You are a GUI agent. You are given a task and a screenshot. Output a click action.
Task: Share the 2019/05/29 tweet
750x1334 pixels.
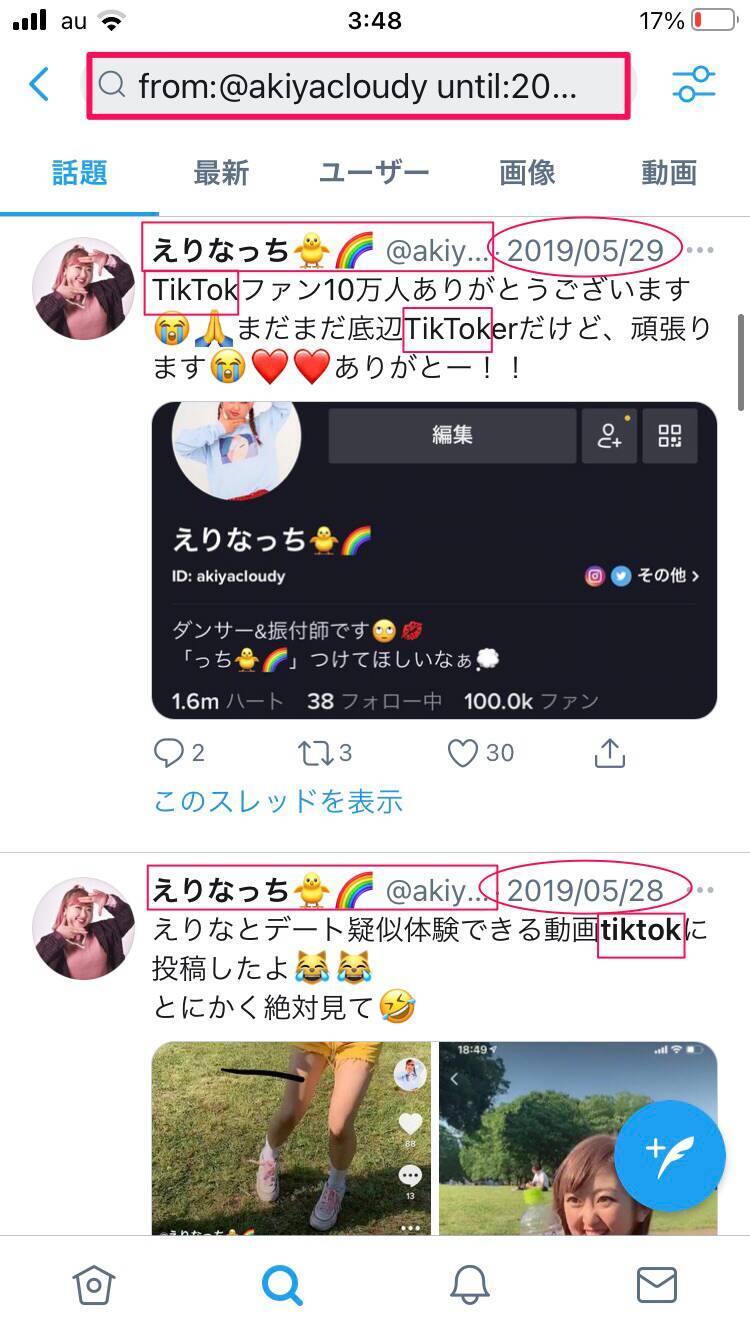click(609, 753)
